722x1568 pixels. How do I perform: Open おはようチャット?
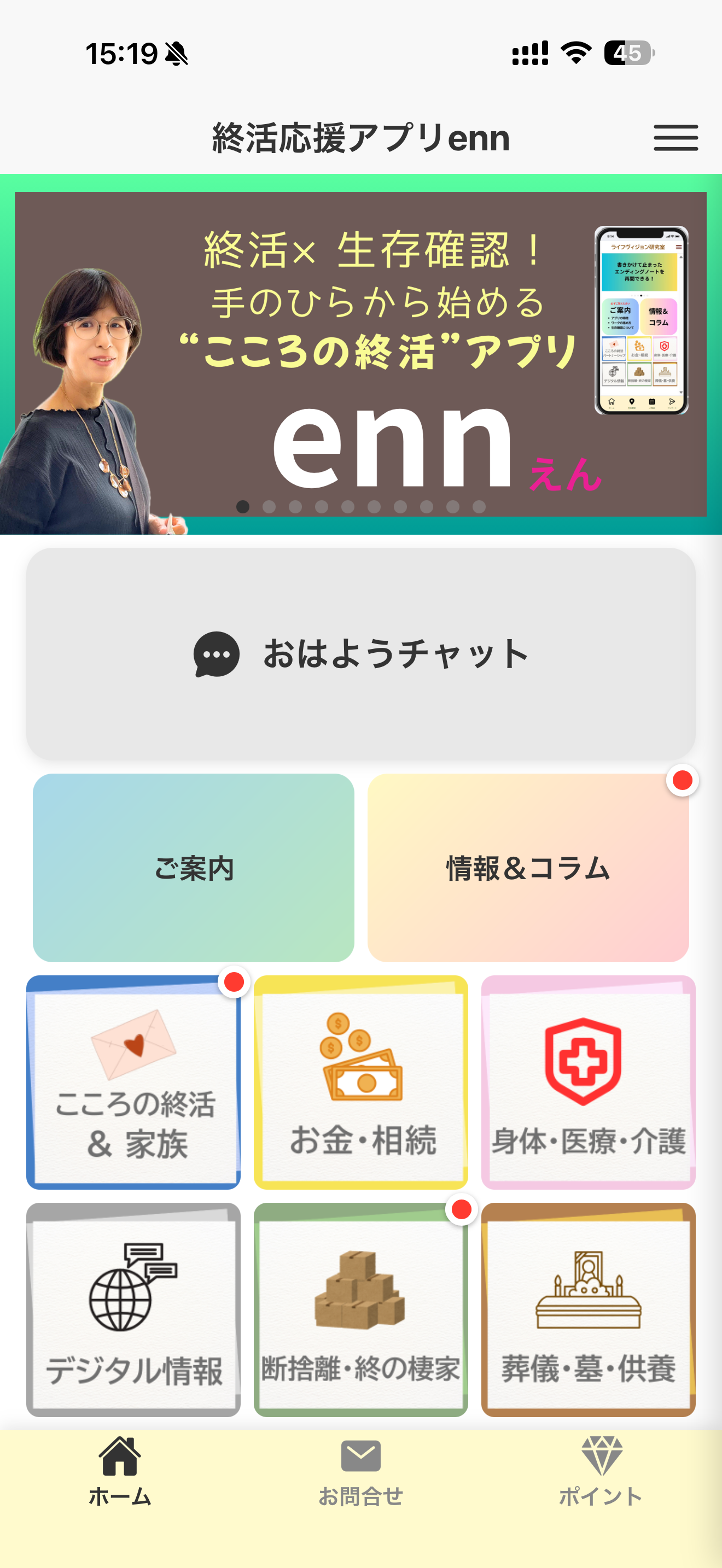pos(360,654)
